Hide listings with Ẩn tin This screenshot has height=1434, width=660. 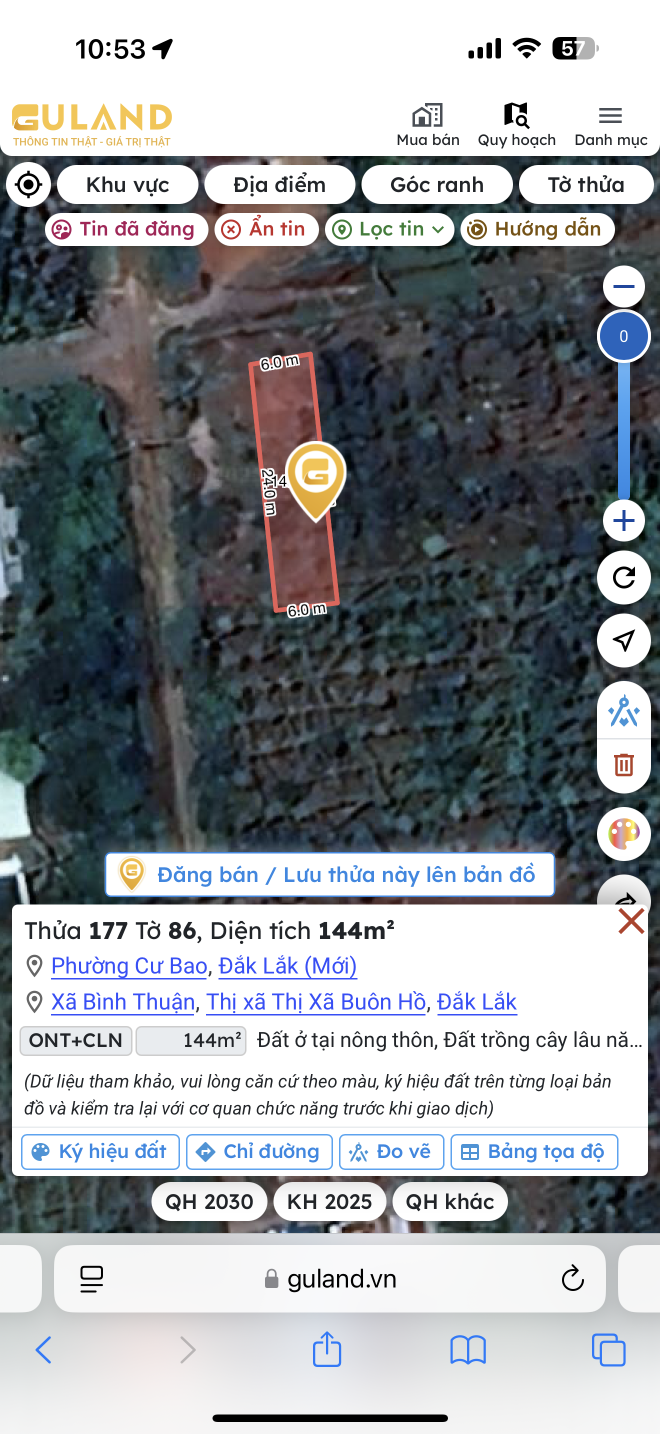coord(265,229)
